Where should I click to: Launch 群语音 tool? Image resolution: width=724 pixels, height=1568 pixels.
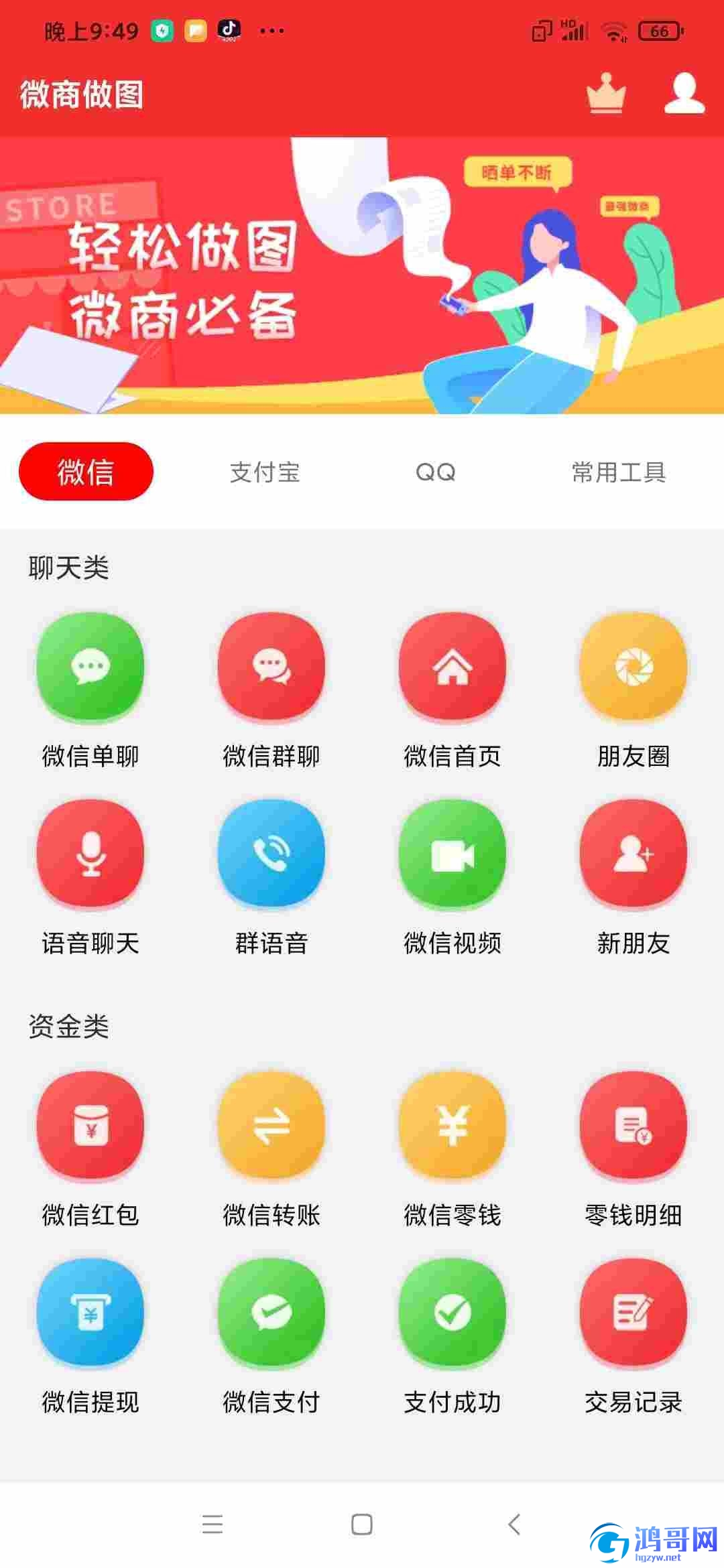[271, 854]
